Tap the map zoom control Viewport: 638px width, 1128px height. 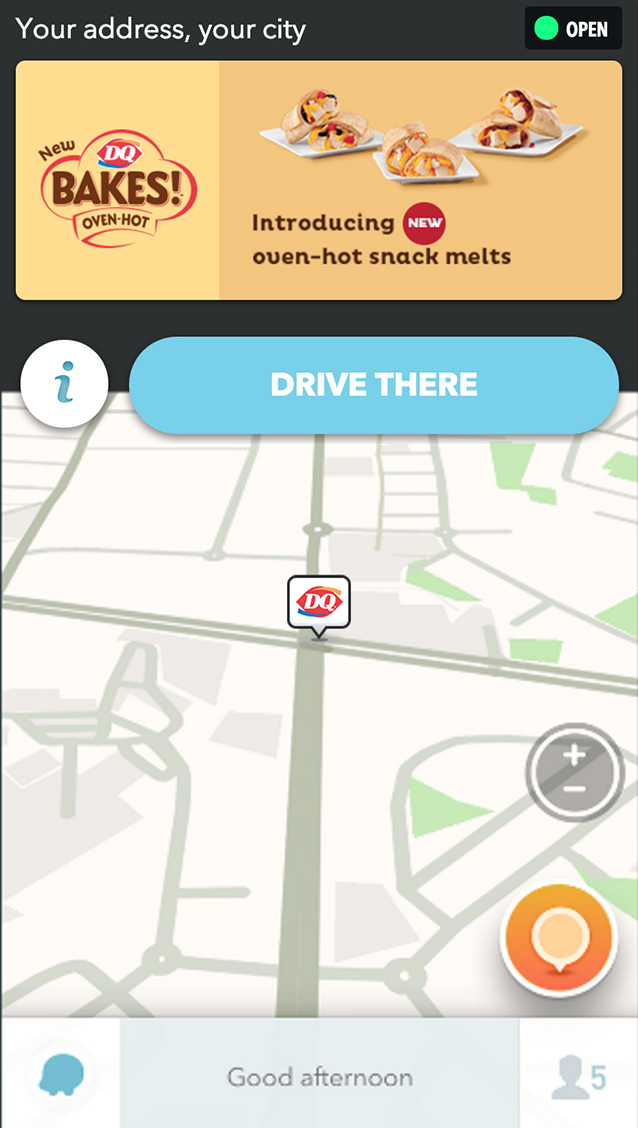[574, 772]
